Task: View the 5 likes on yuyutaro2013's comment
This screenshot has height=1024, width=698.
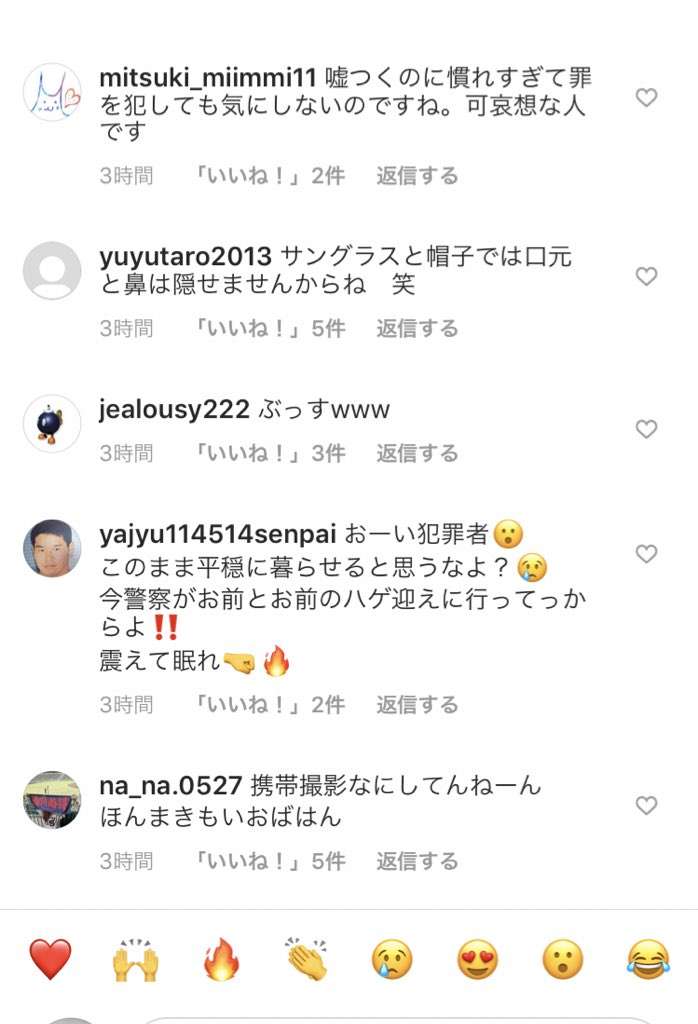Action: pyautogui.click(x=269, y=329)
